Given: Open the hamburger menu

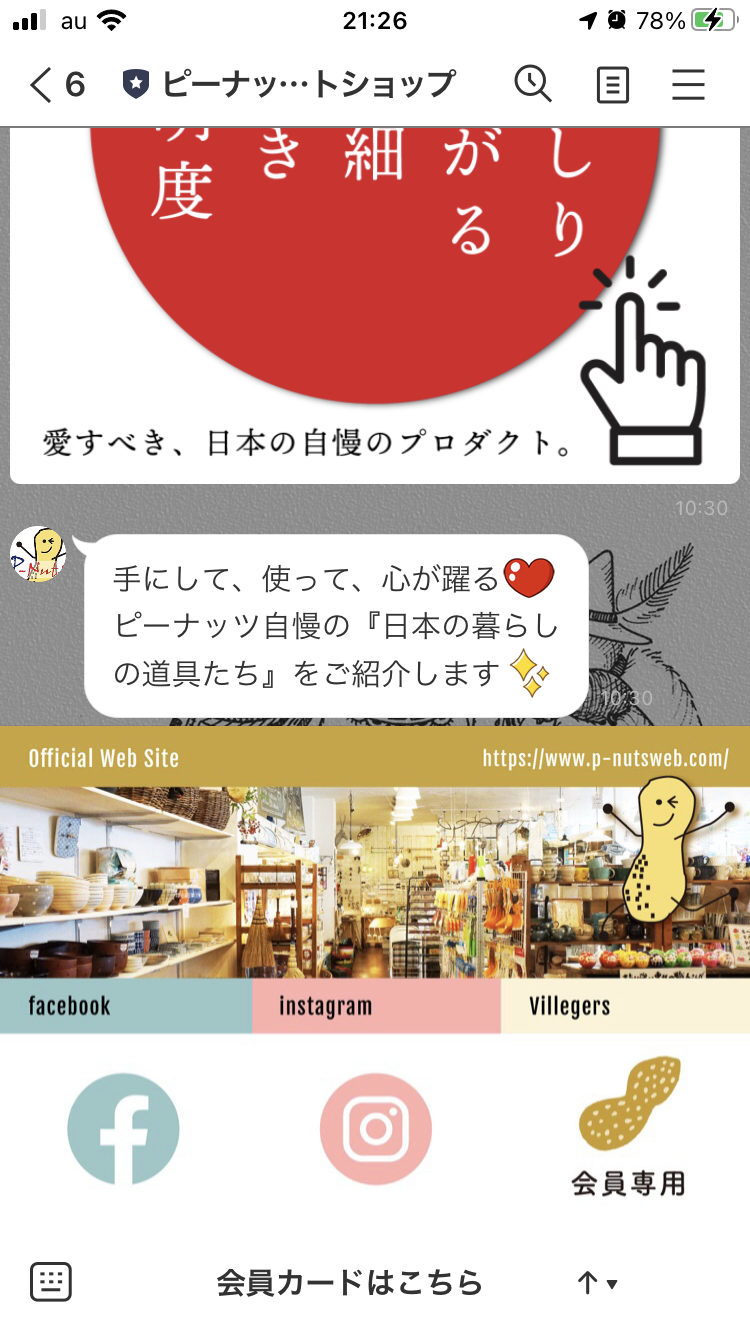Looking at the screenshot, I should [688, 85].
